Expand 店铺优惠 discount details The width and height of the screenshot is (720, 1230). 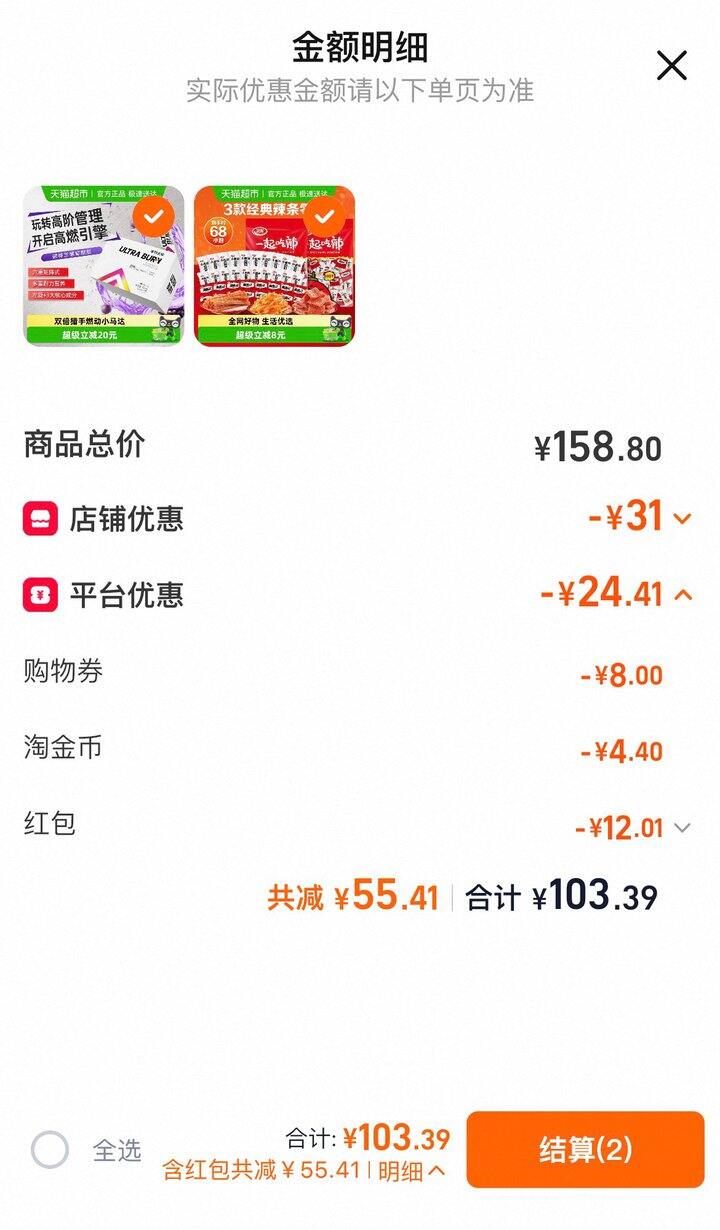click(682, 519)
